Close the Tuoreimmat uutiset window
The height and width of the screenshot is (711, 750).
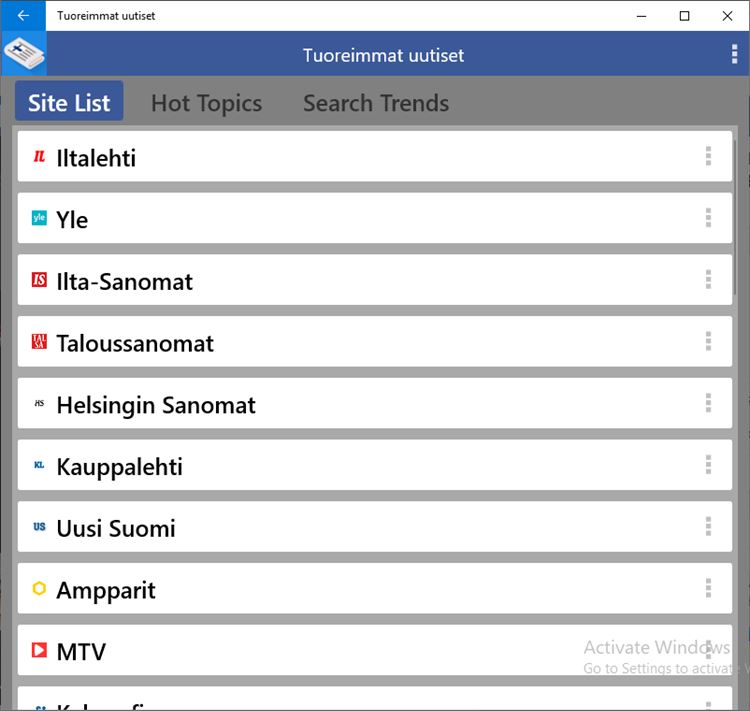point(727,16)
